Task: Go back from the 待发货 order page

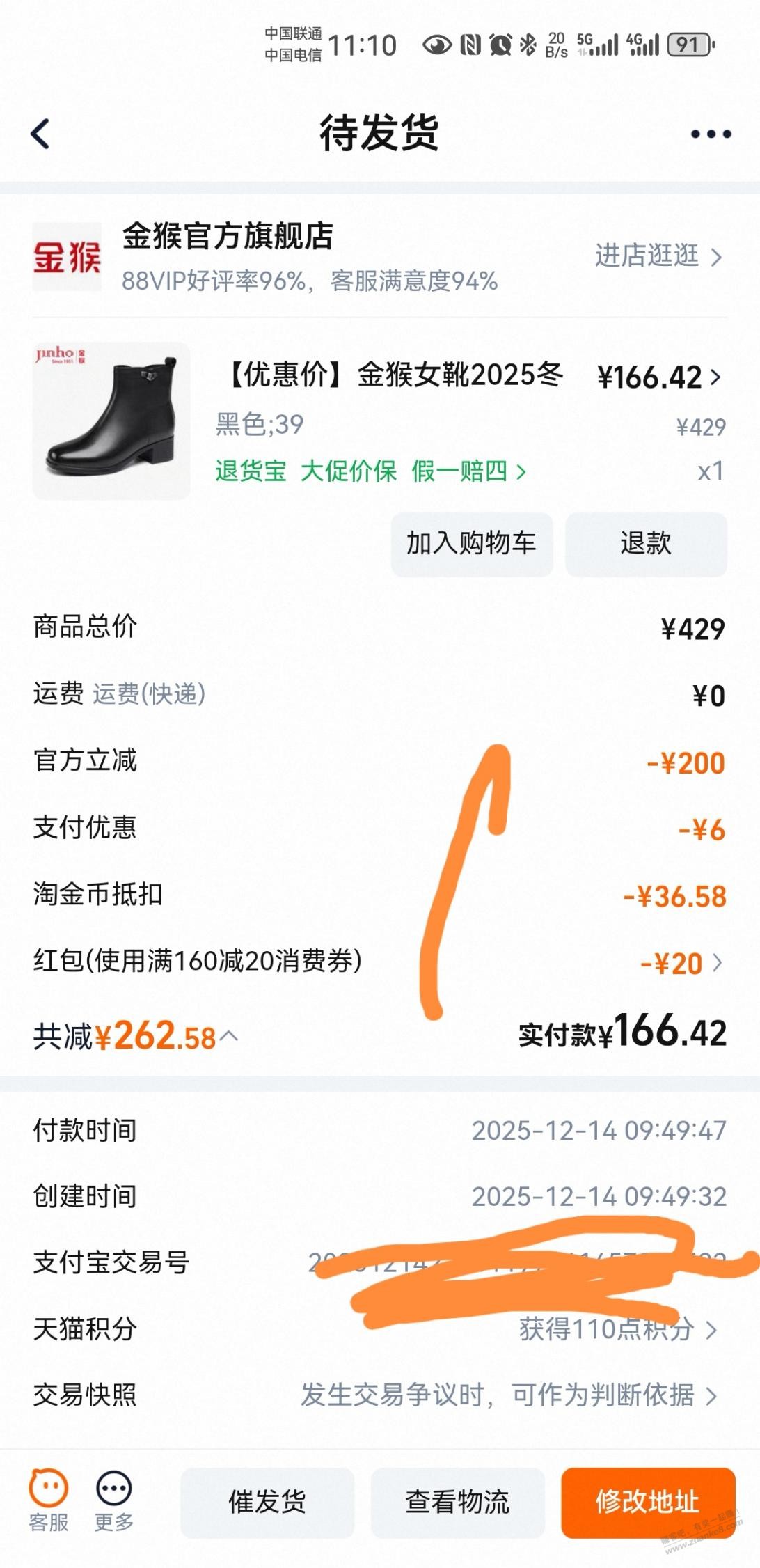Action: point(40,134)
